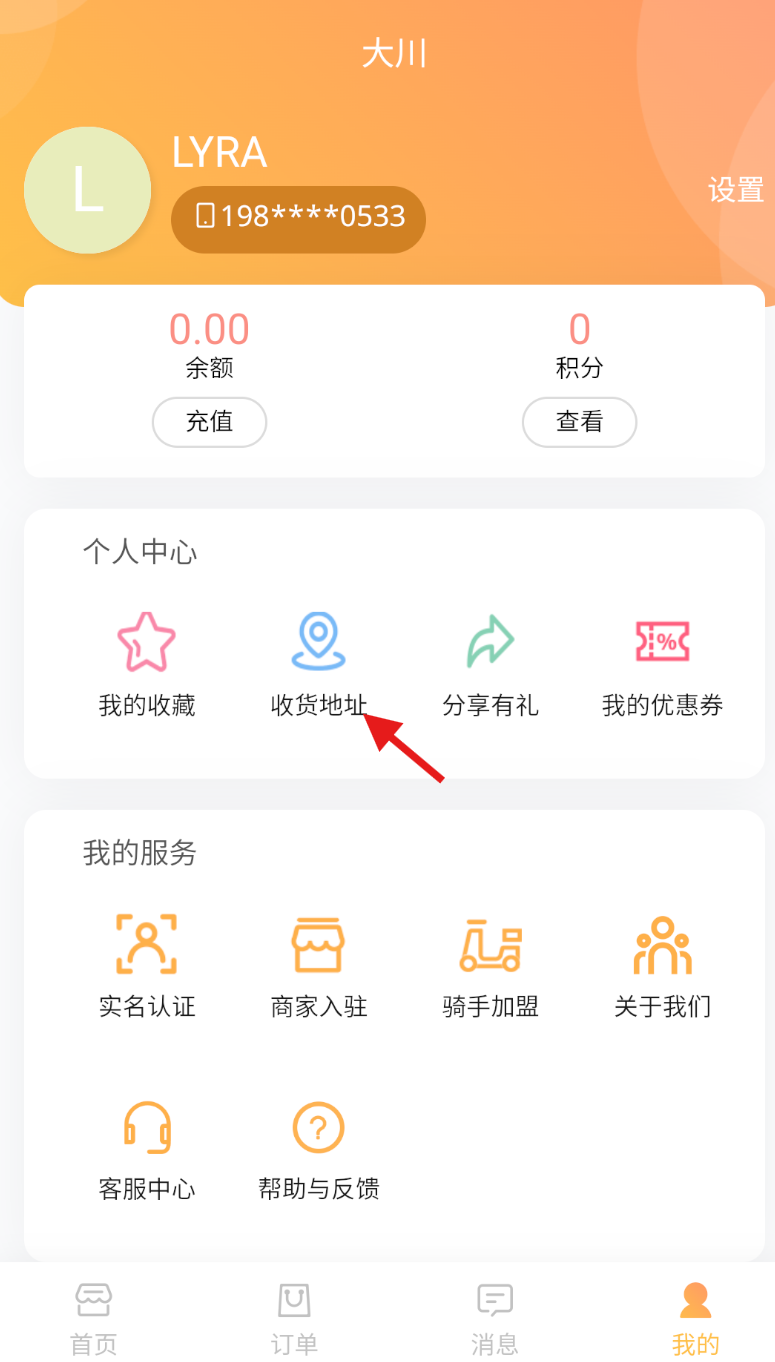
Task: Open 我的收藏 favorites
Action: click(147, 665)
